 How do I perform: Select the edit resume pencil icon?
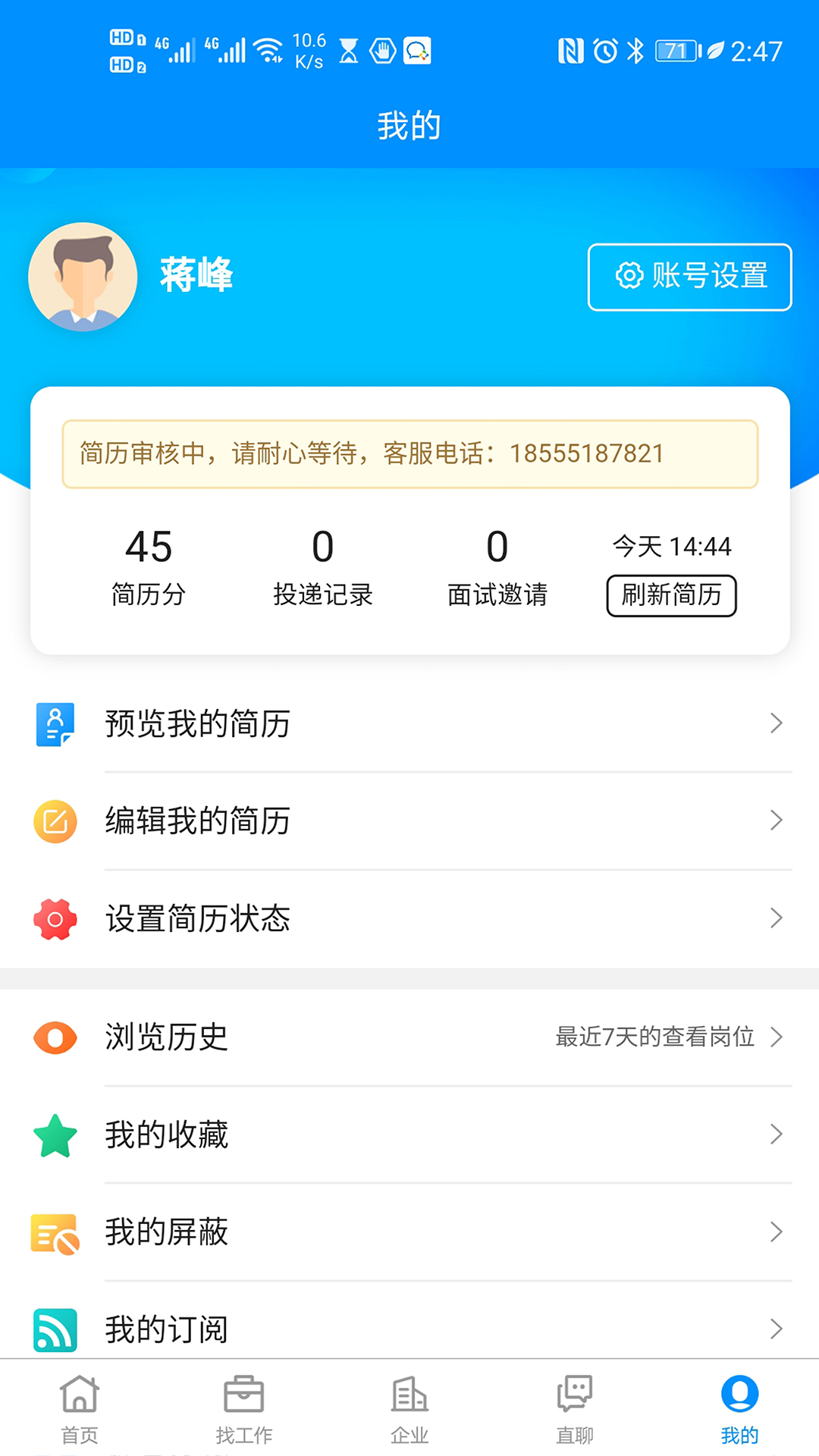[x=54, y=821]
